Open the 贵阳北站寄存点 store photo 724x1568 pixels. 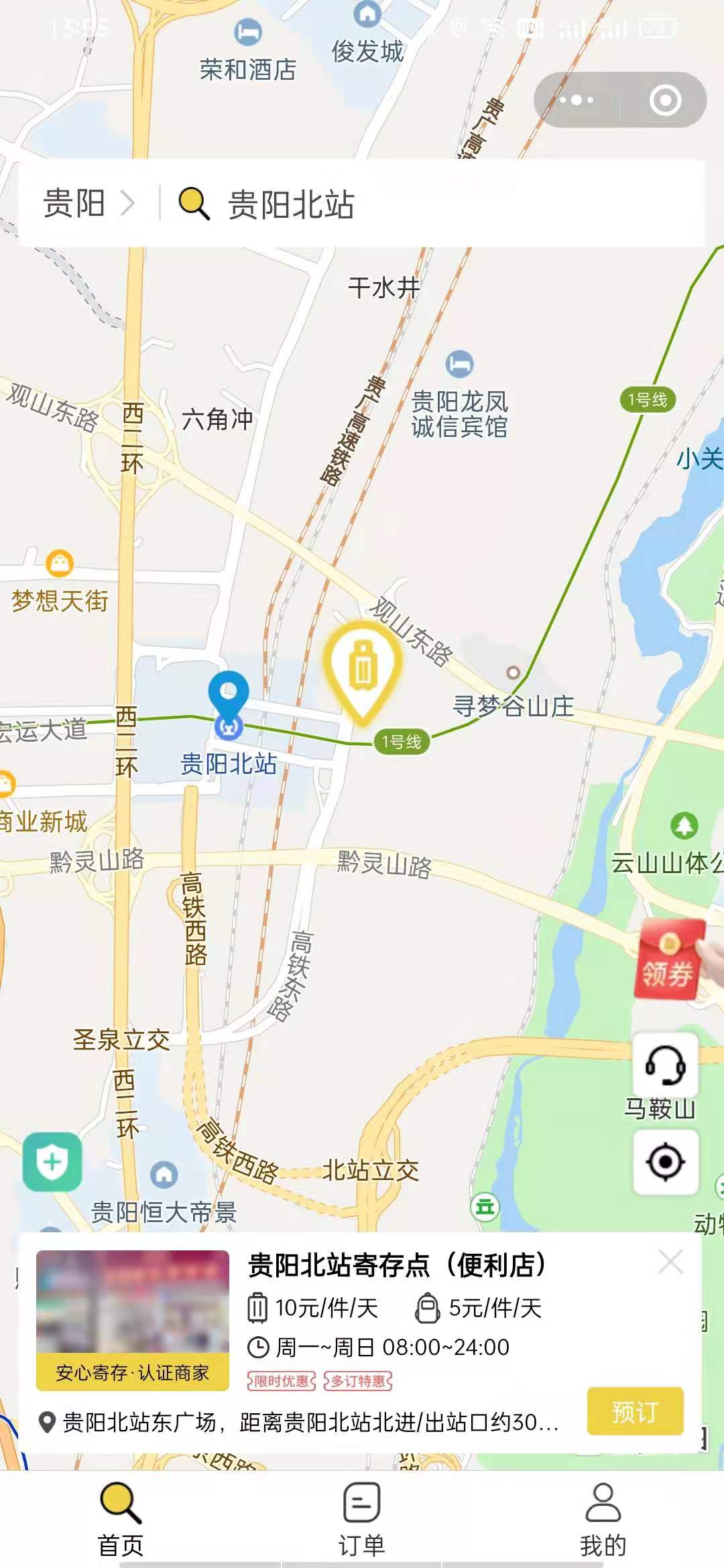click(133, 1320)
